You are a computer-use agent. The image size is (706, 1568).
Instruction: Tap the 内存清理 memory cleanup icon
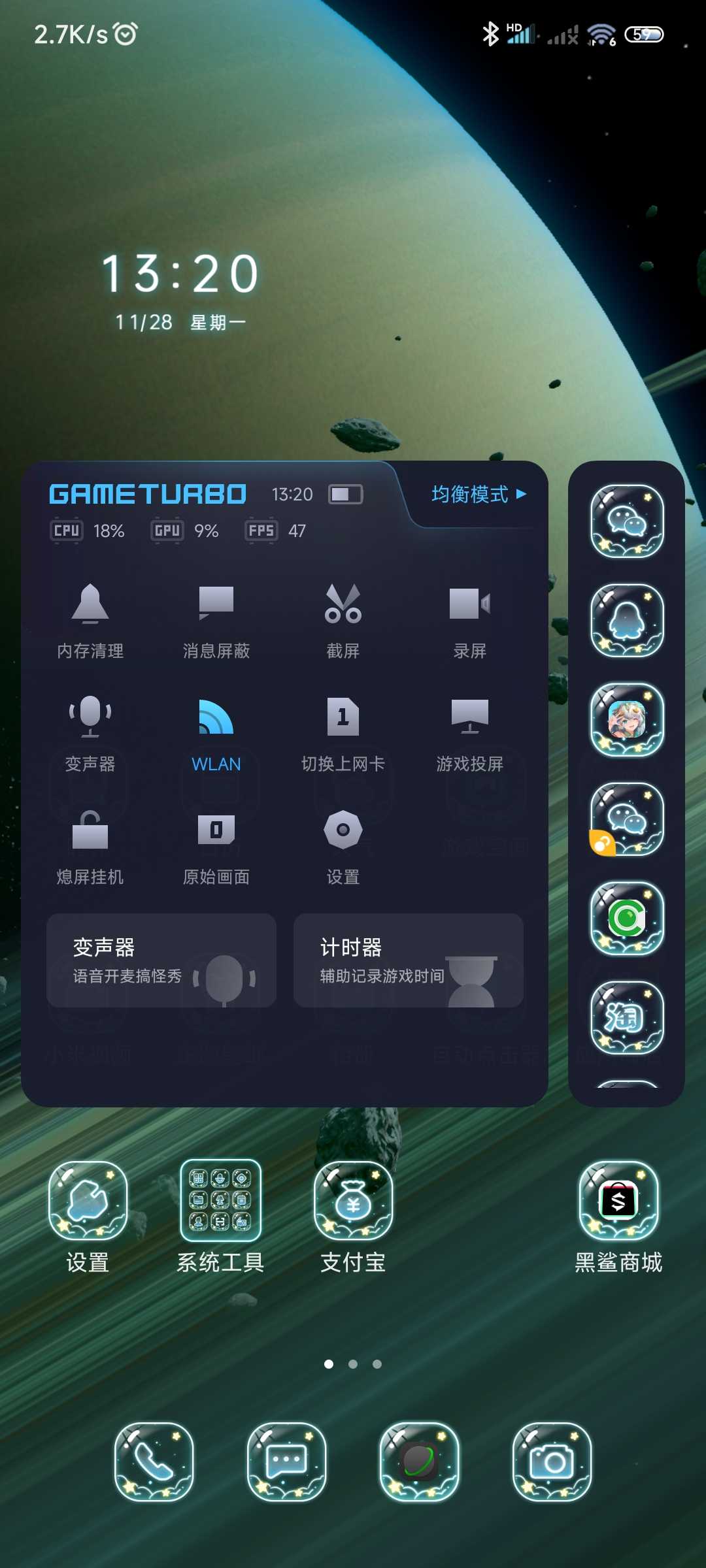[90, 620]
